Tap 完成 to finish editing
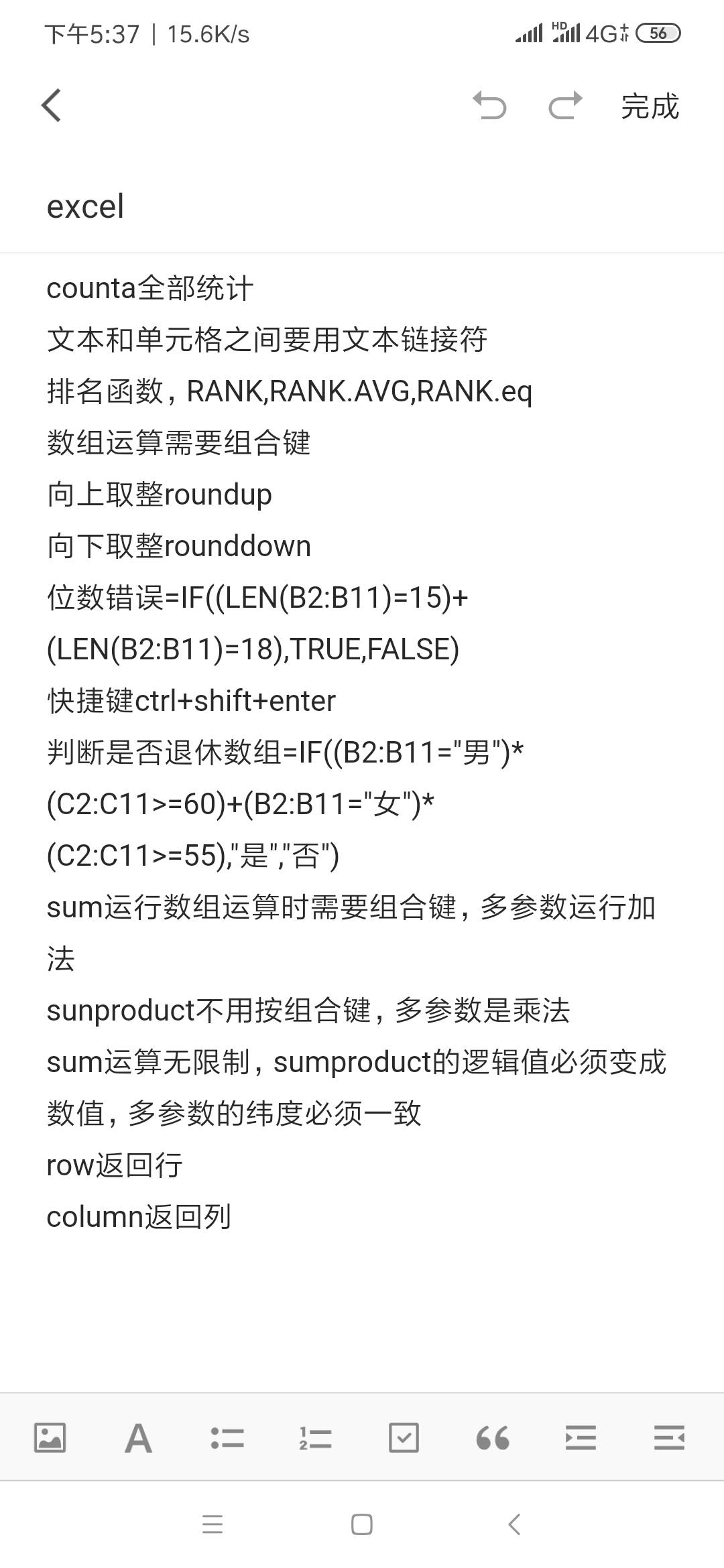This screenshot has height=1568, width=724. pyautogui.click(x=650, y=107)
